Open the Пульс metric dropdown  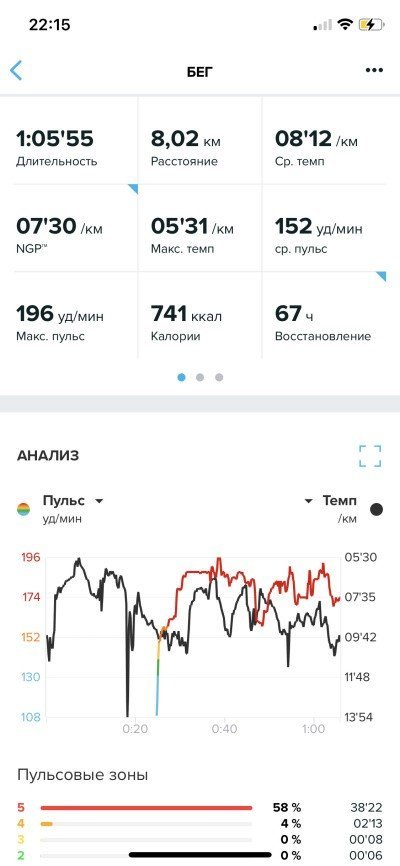tap(73, 501)
